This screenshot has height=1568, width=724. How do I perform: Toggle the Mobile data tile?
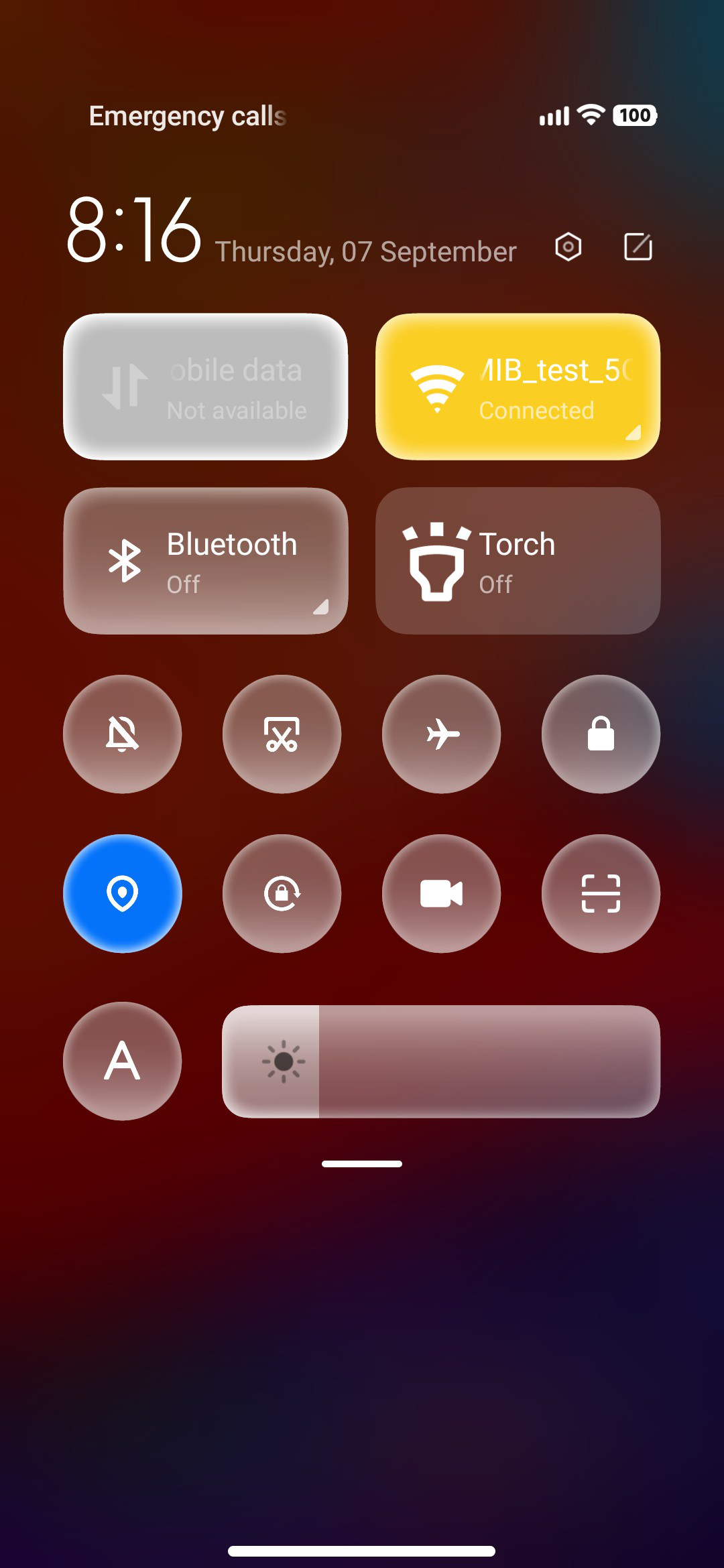click(206, 387)
